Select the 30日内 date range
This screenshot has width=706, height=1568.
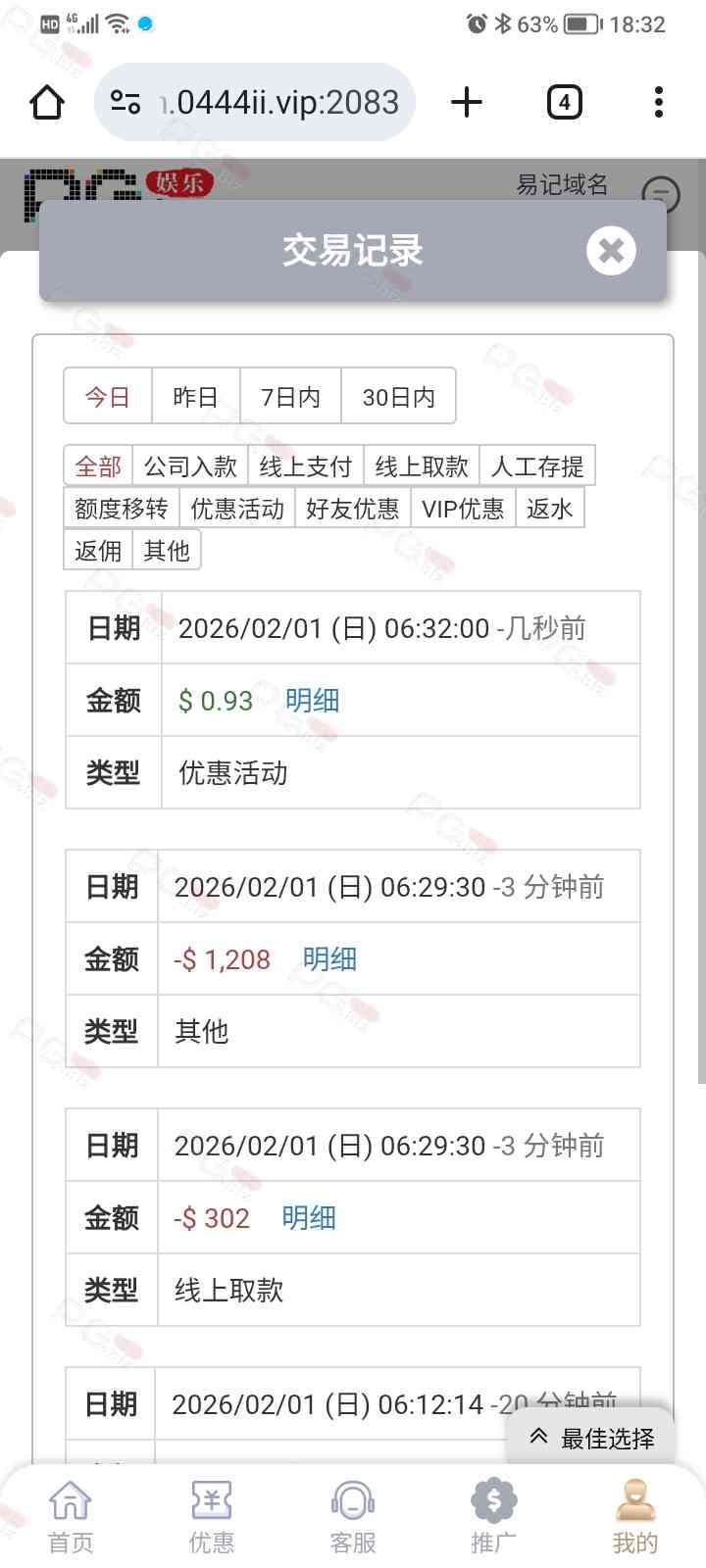[398, 396]
